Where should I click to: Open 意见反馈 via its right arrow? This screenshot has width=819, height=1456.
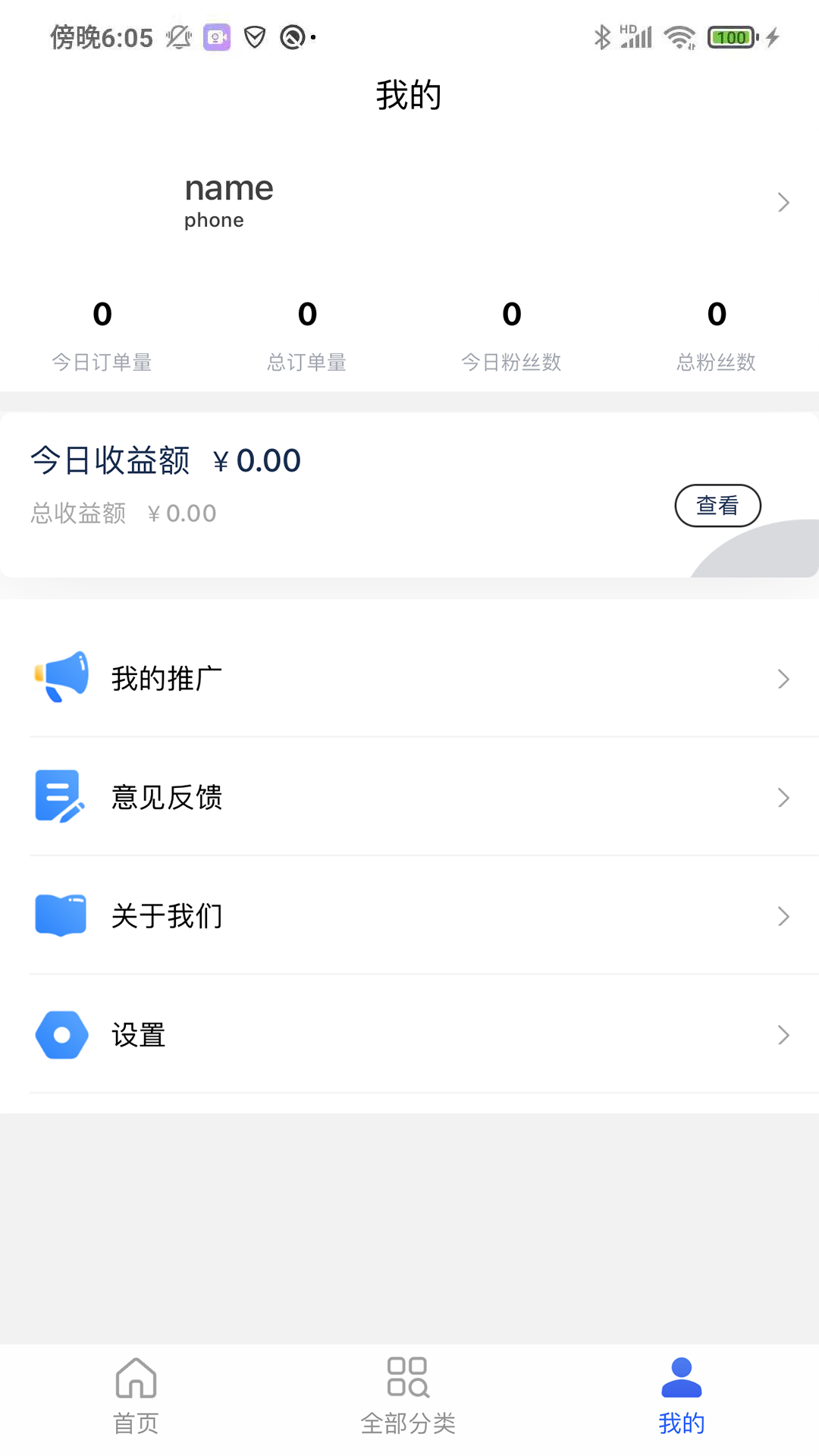pyautogui.click(x=783, y=797)
